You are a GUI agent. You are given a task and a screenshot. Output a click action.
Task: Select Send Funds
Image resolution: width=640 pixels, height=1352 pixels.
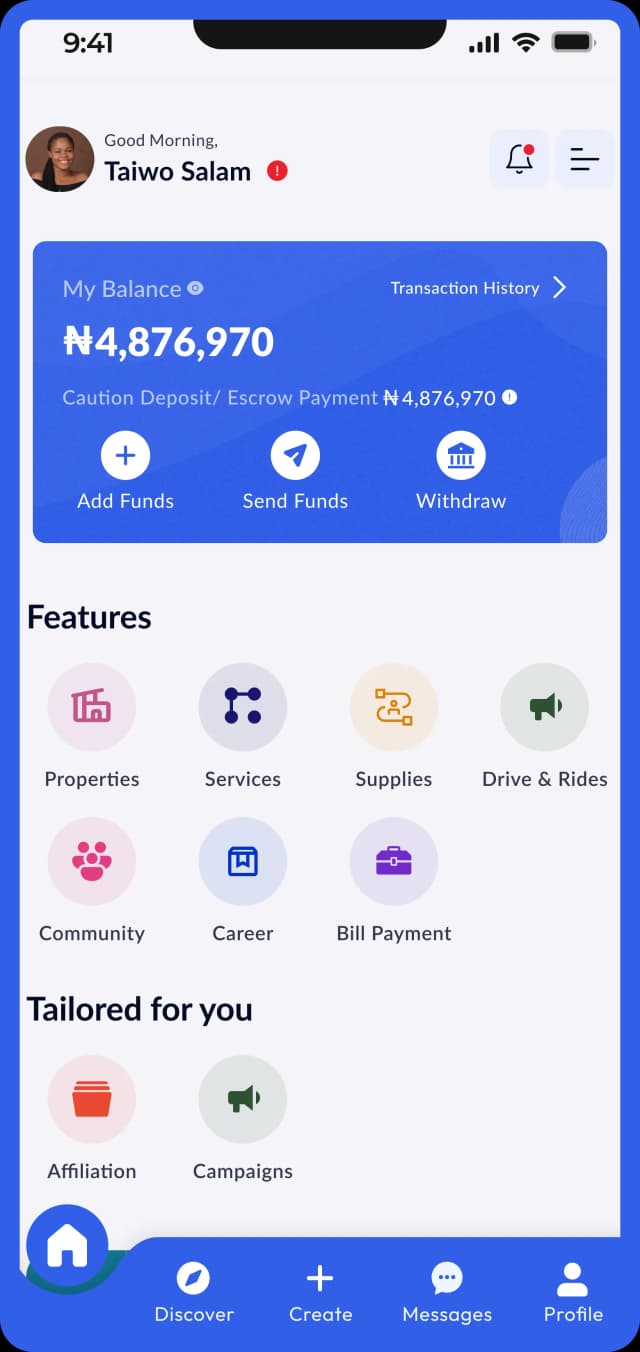coord(295,457)
